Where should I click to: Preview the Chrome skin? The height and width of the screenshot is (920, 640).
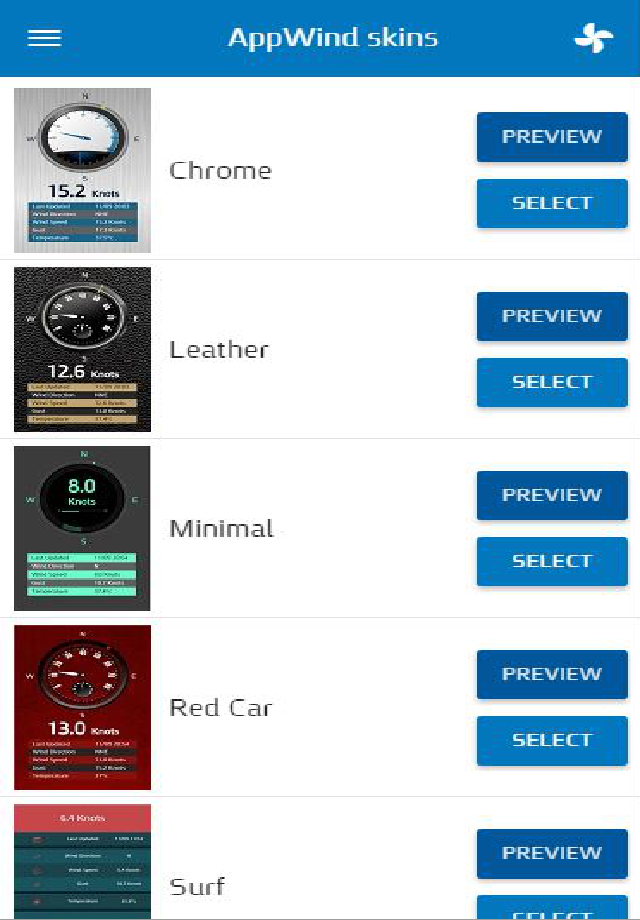pos(552,137)
